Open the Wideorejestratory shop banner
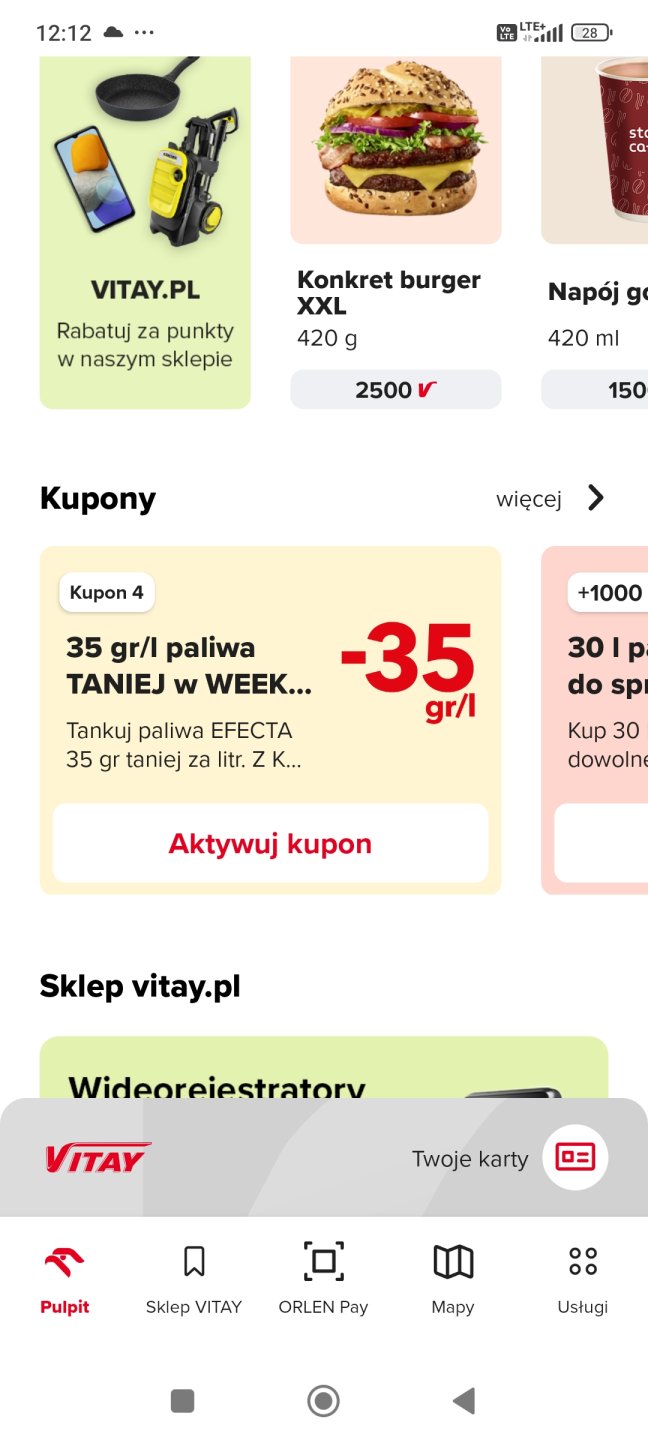The height and width of the screenshot is (1440, 648). [x=322, y=1070]
